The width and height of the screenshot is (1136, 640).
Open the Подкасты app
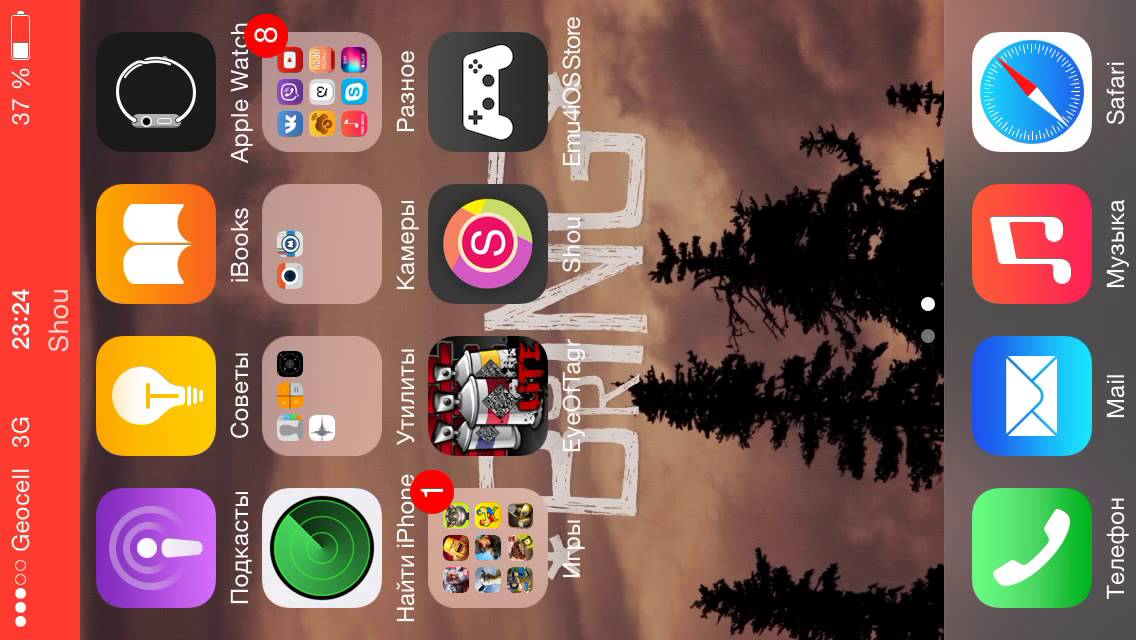156,548
